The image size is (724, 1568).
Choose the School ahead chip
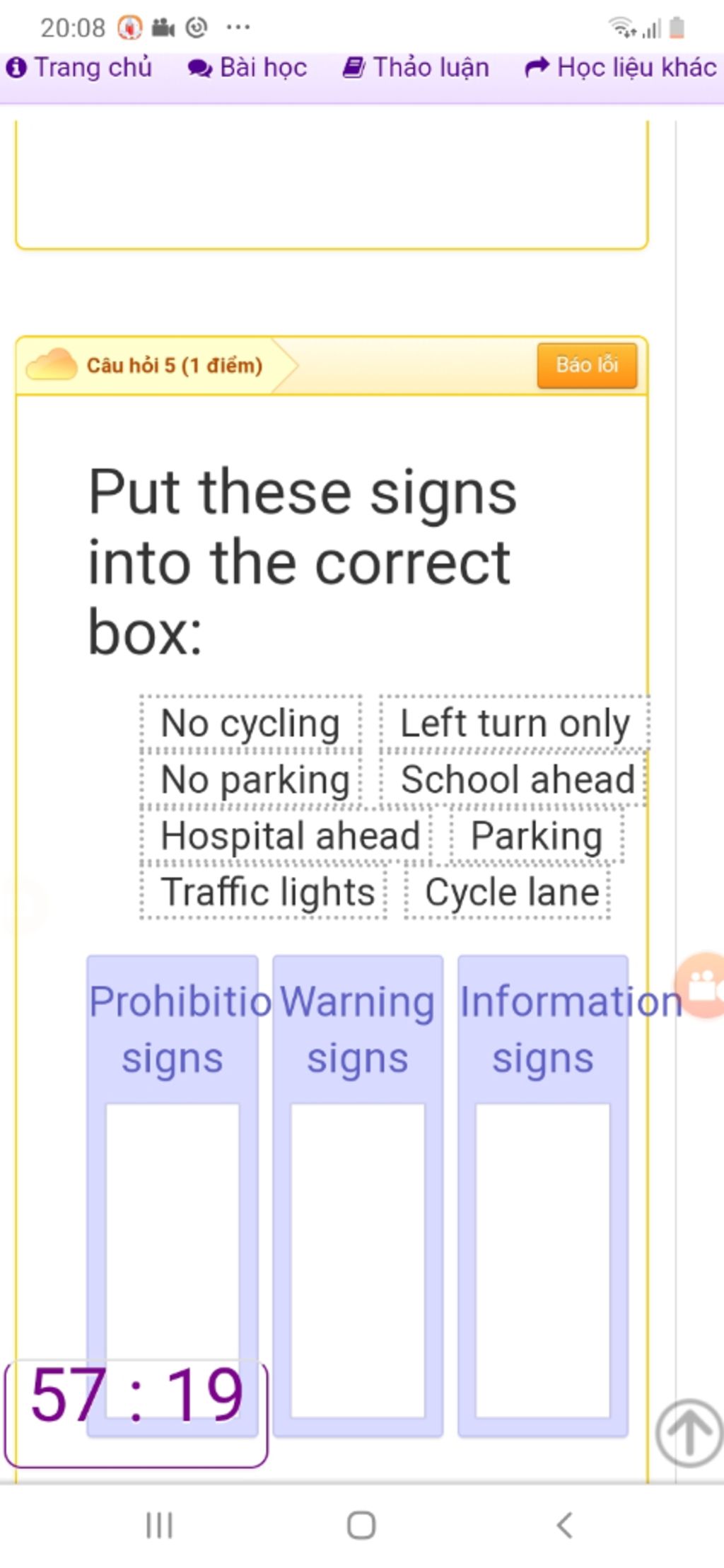tap(517, 779)
